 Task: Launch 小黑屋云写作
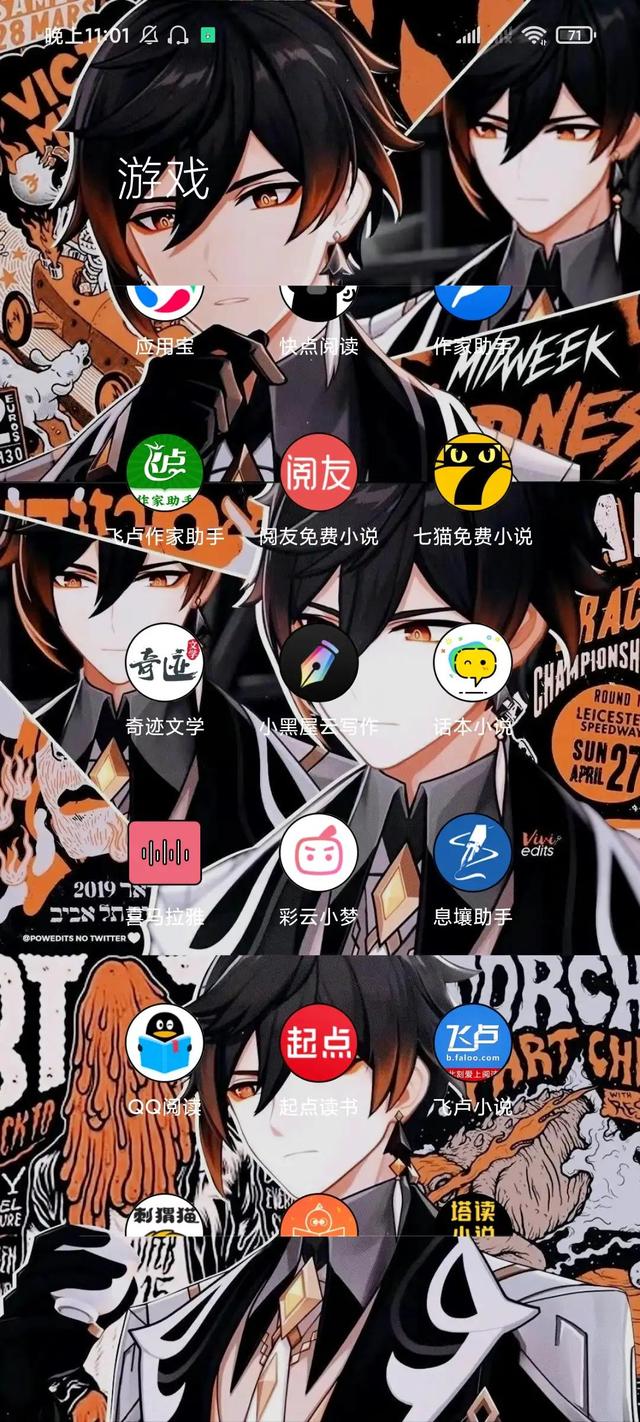point(319,662)
